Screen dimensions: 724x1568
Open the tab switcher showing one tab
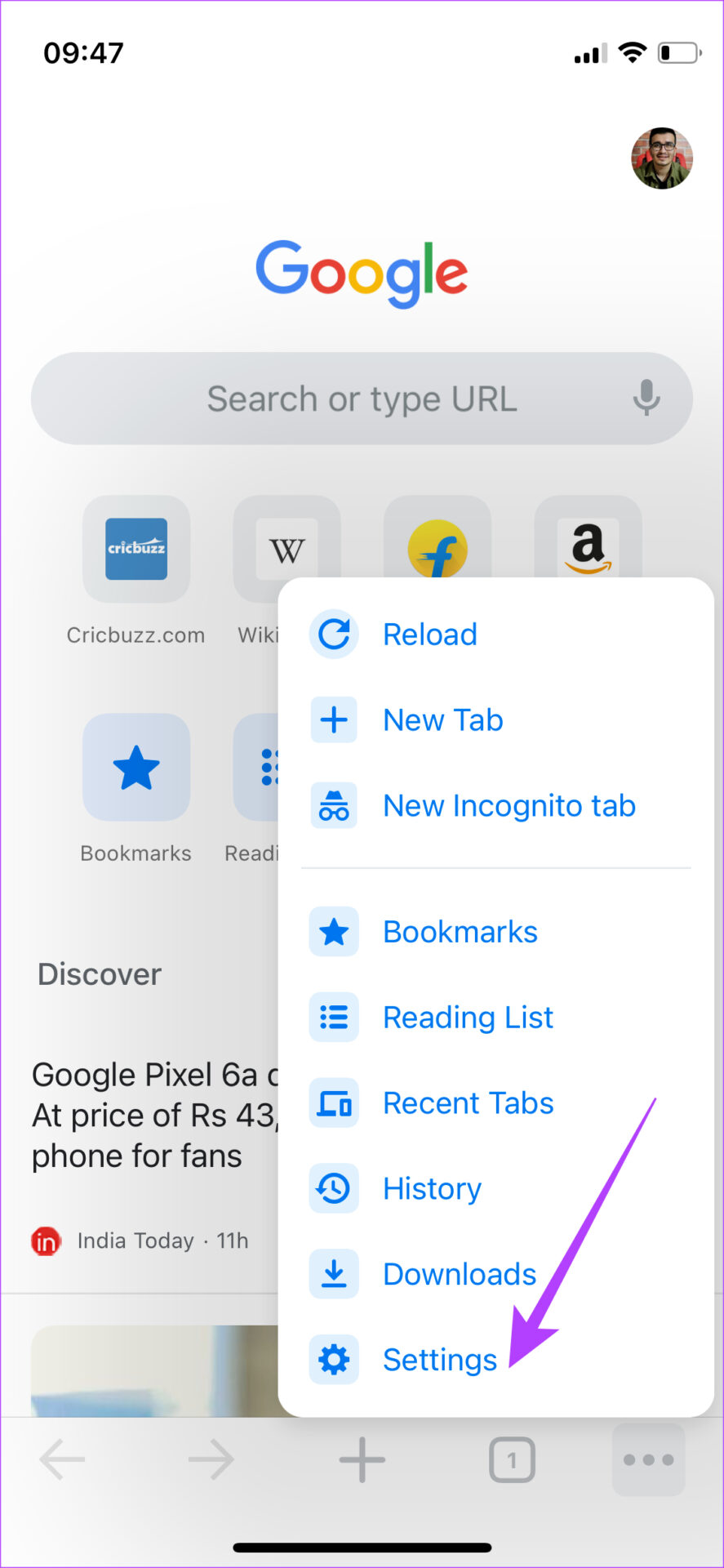pyautogui.click(x=512, y=1459)
